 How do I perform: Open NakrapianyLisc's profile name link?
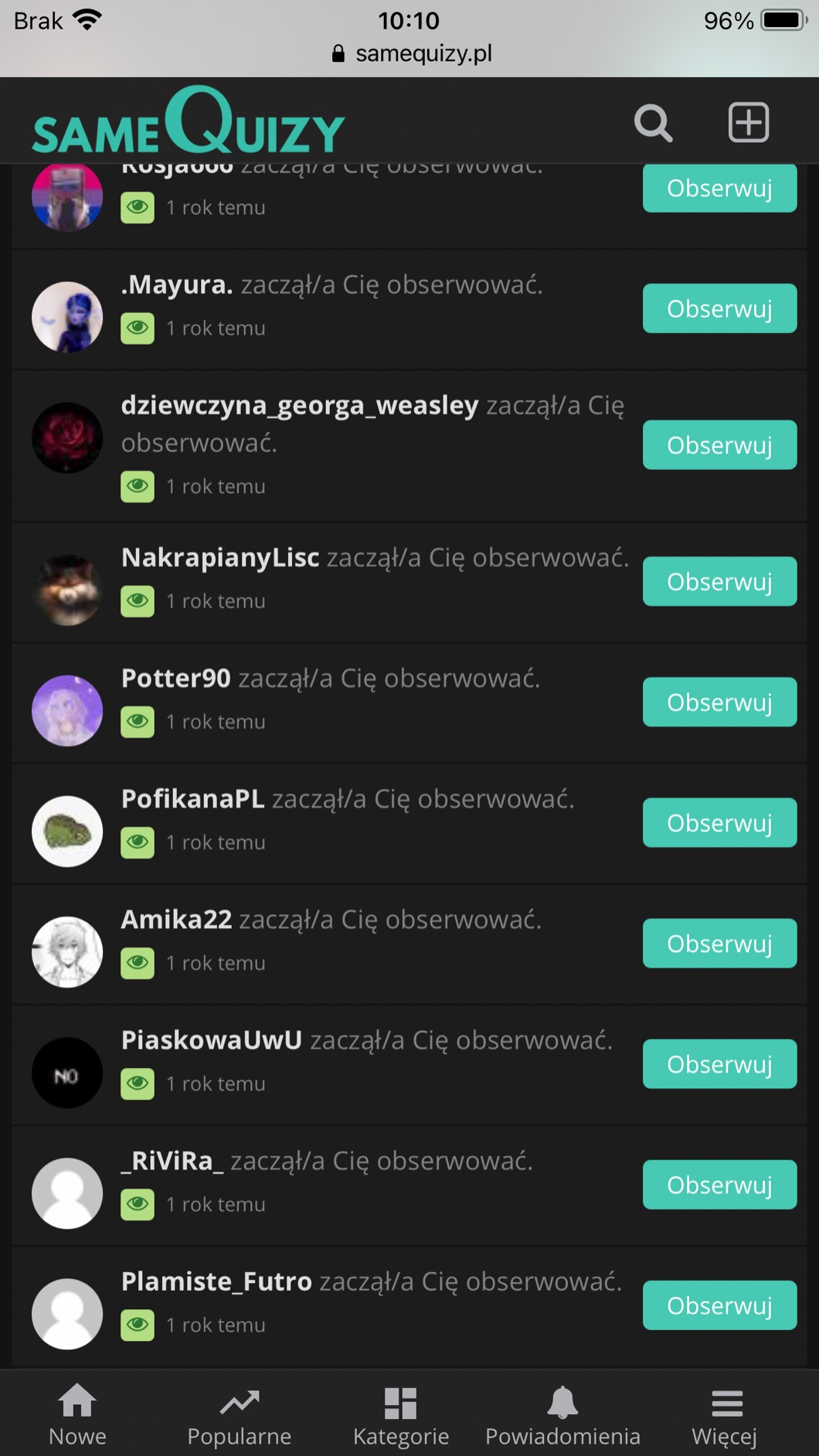(220, 557)
